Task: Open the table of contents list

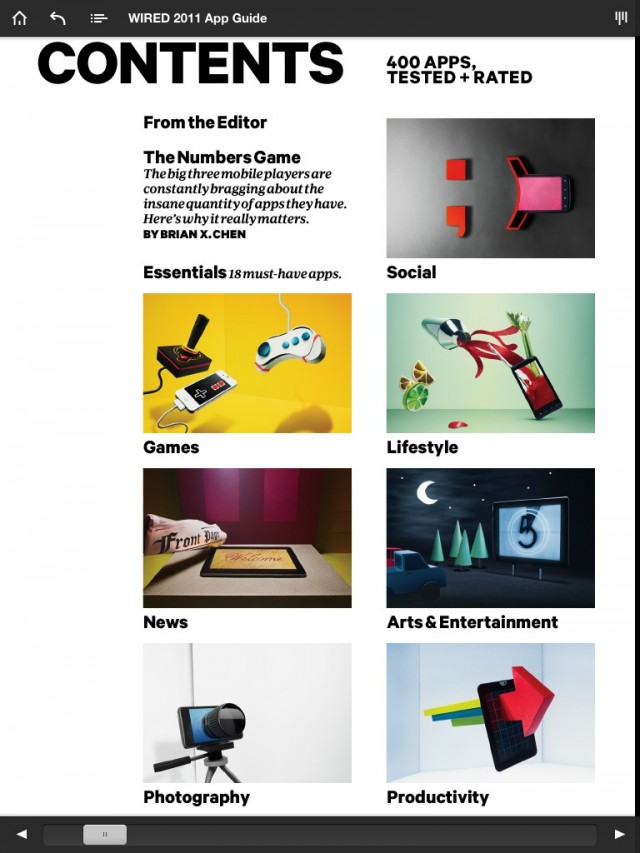Action: point(98,18)
